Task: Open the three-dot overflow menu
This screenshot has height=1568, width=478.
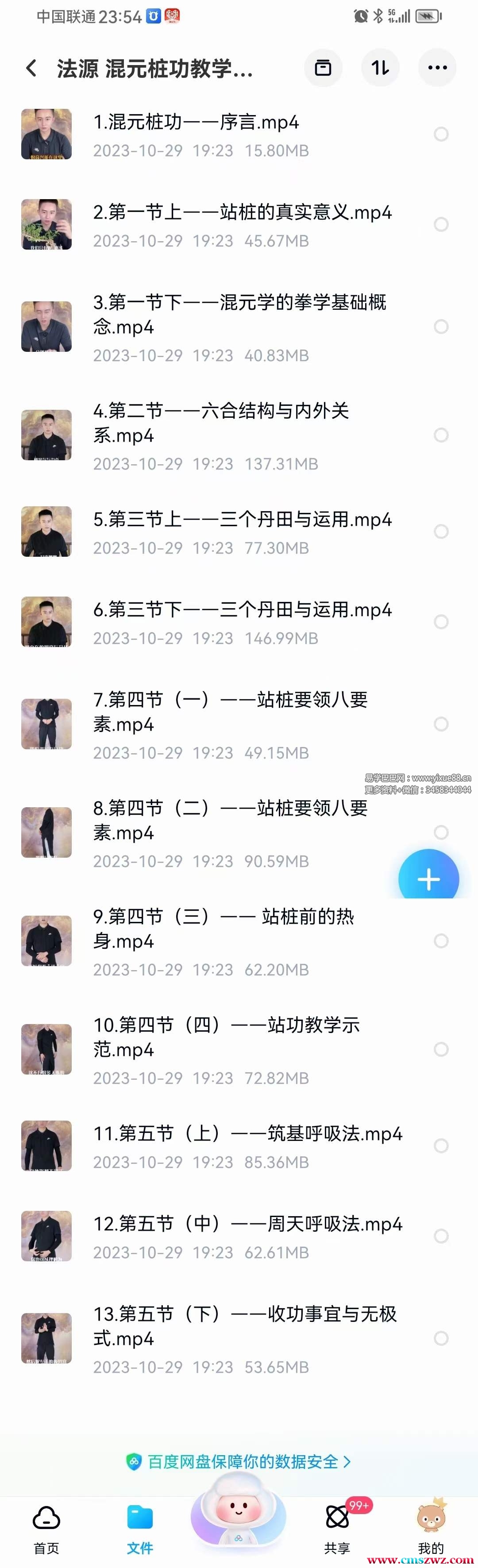Action: [437, 68]
